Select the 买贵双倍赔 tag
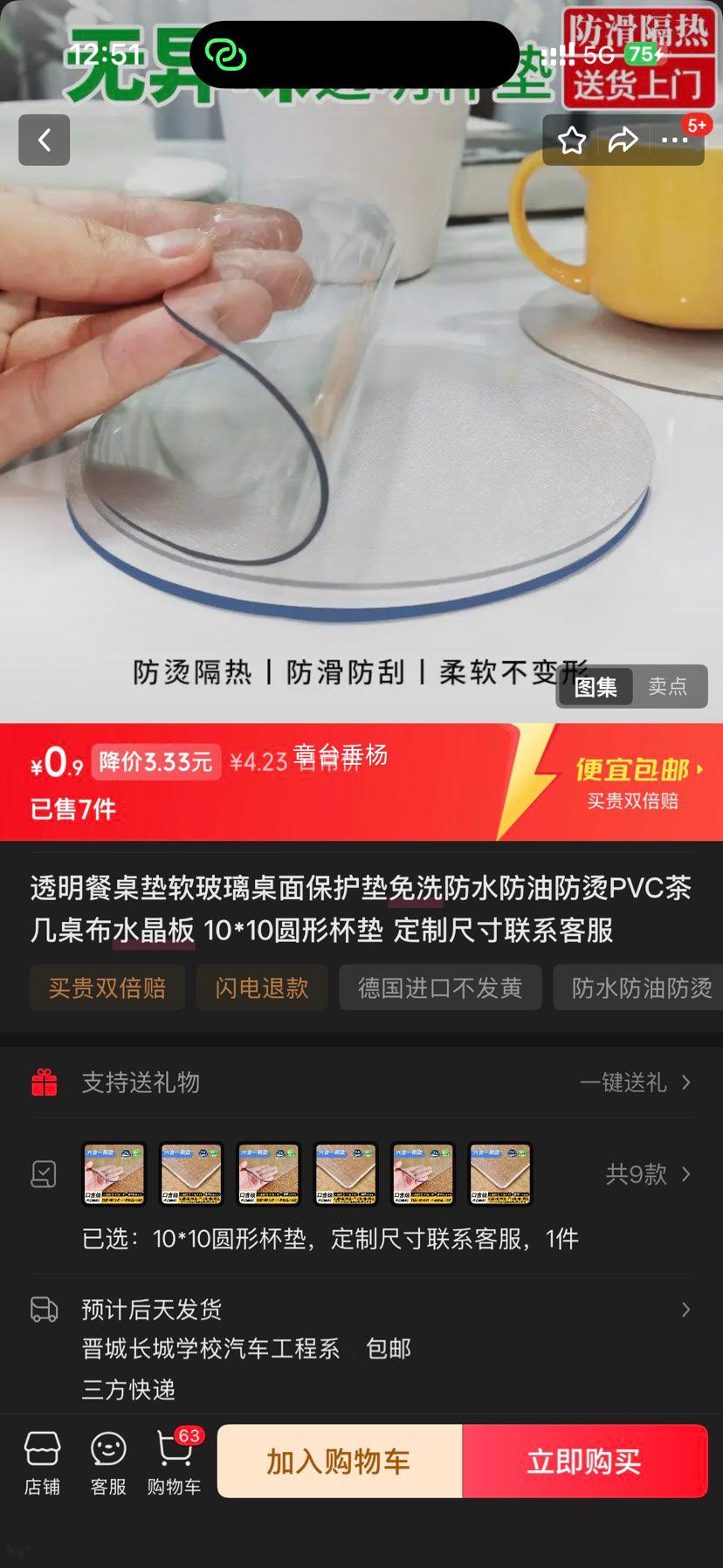This screenshot has width=723, height=1568. pyautogui.click(x=107, y=987)
